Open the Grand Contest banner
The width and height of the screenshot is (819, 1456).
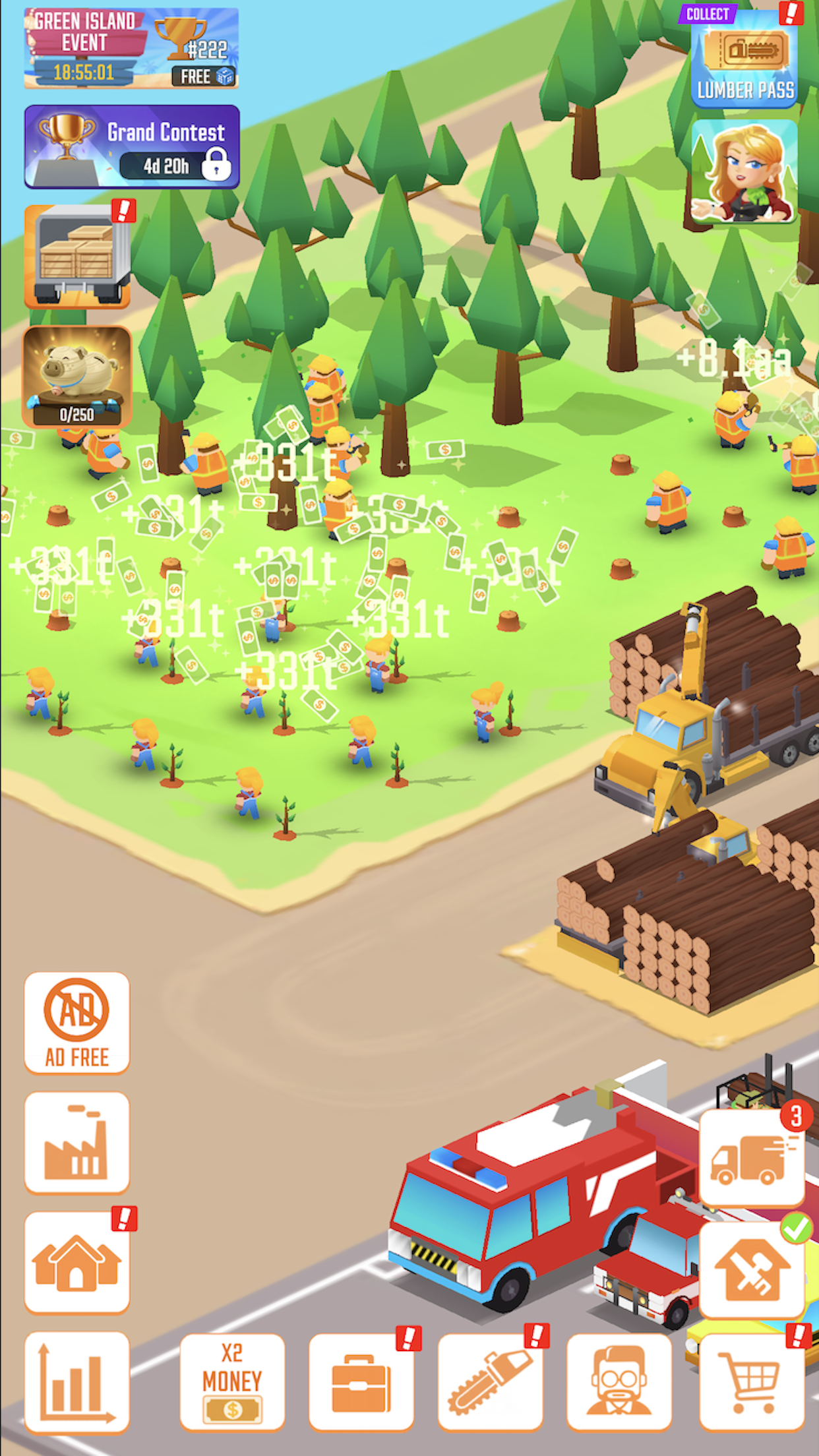coord(132,146)
